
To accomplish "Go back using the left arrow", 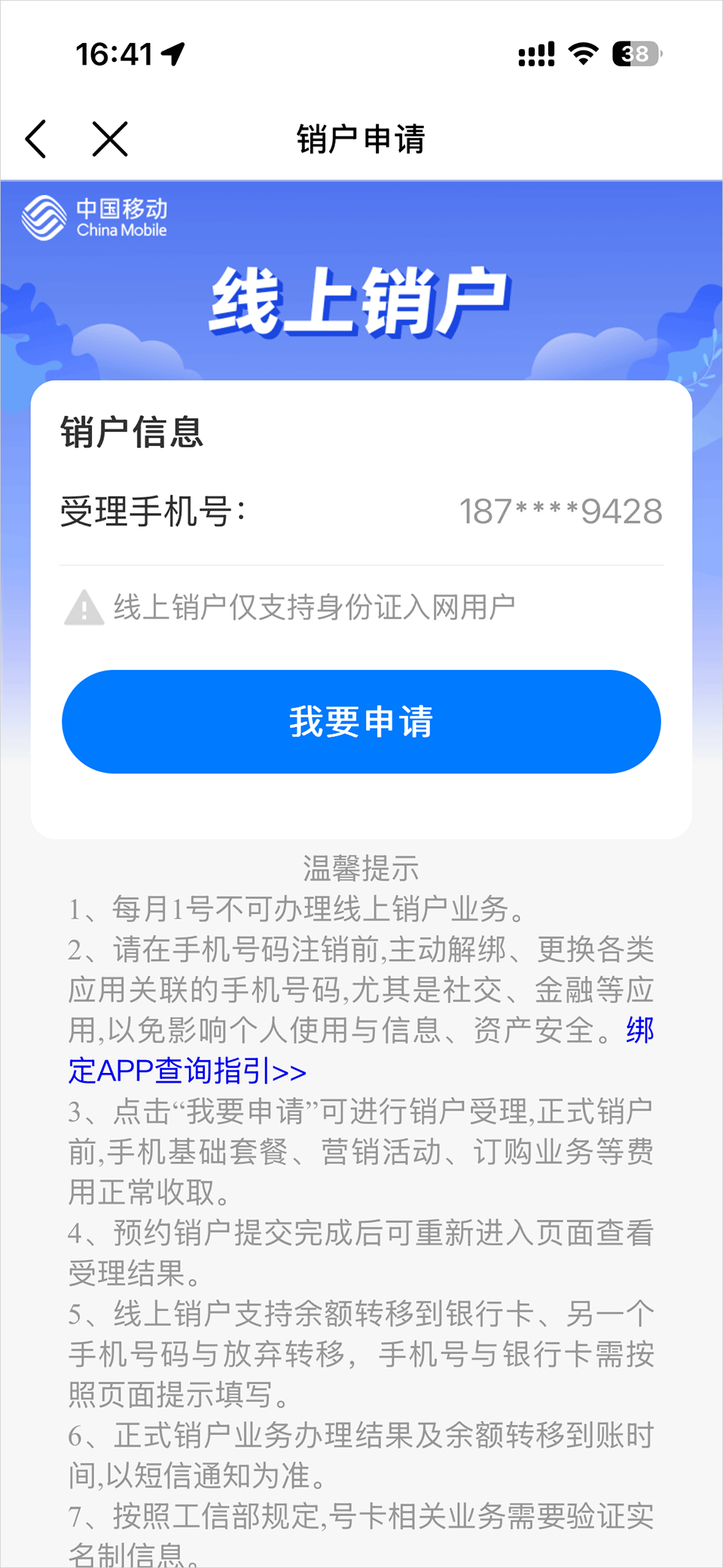I will [36, 139].
